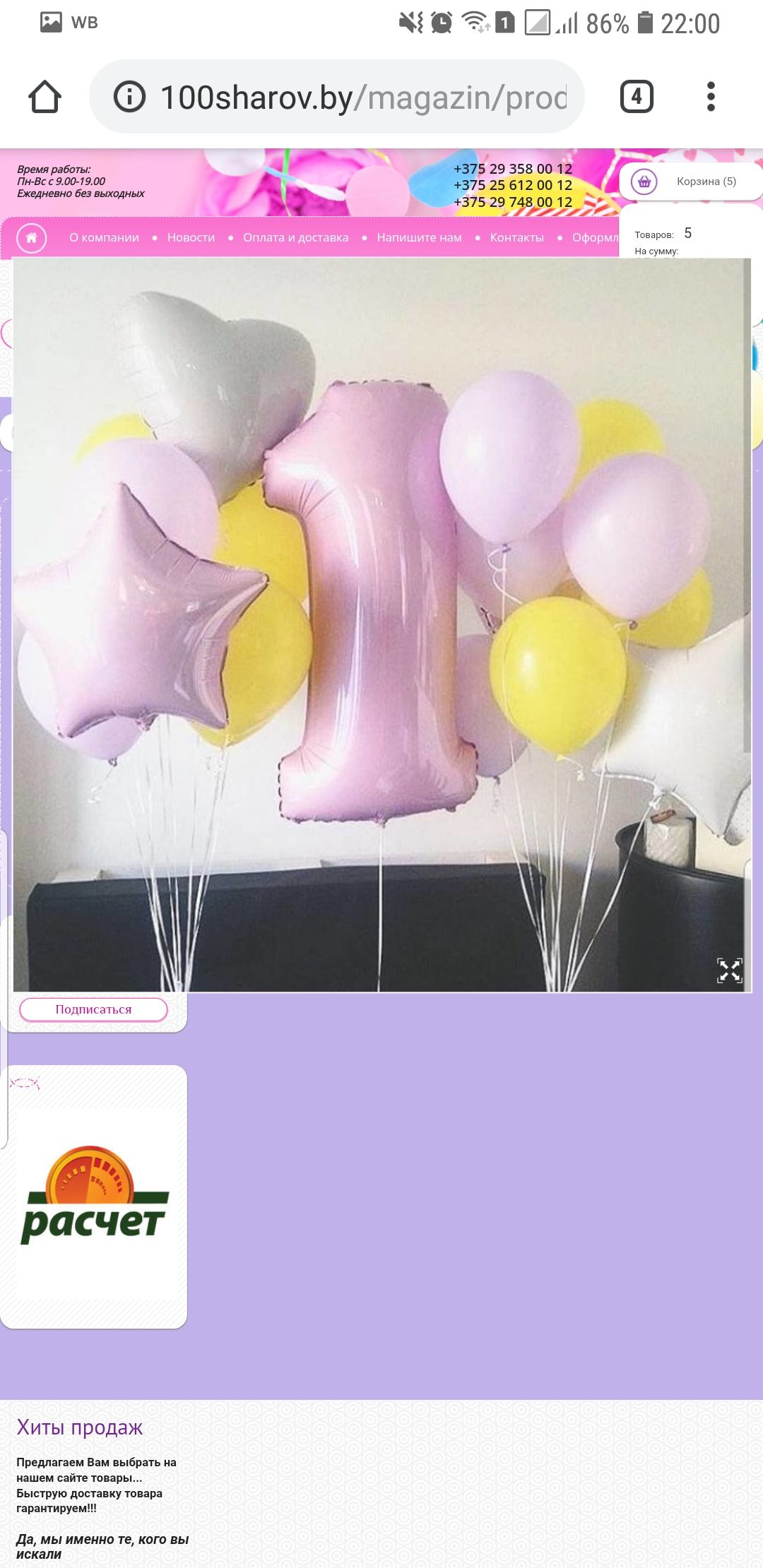Tap the browser home button
Image resolution: width=763 pixels, height=1568 pixels.
[45, 97]
